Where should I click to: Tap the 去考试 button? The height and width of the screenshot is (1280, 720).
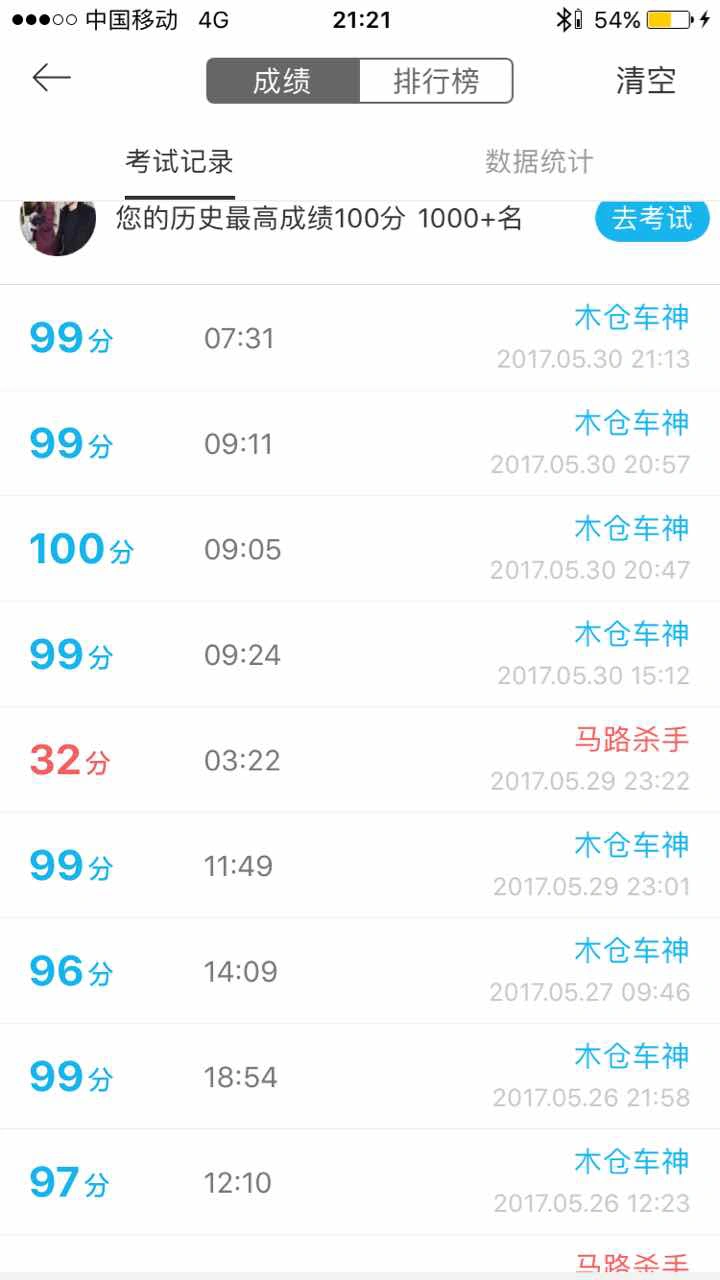652,219
